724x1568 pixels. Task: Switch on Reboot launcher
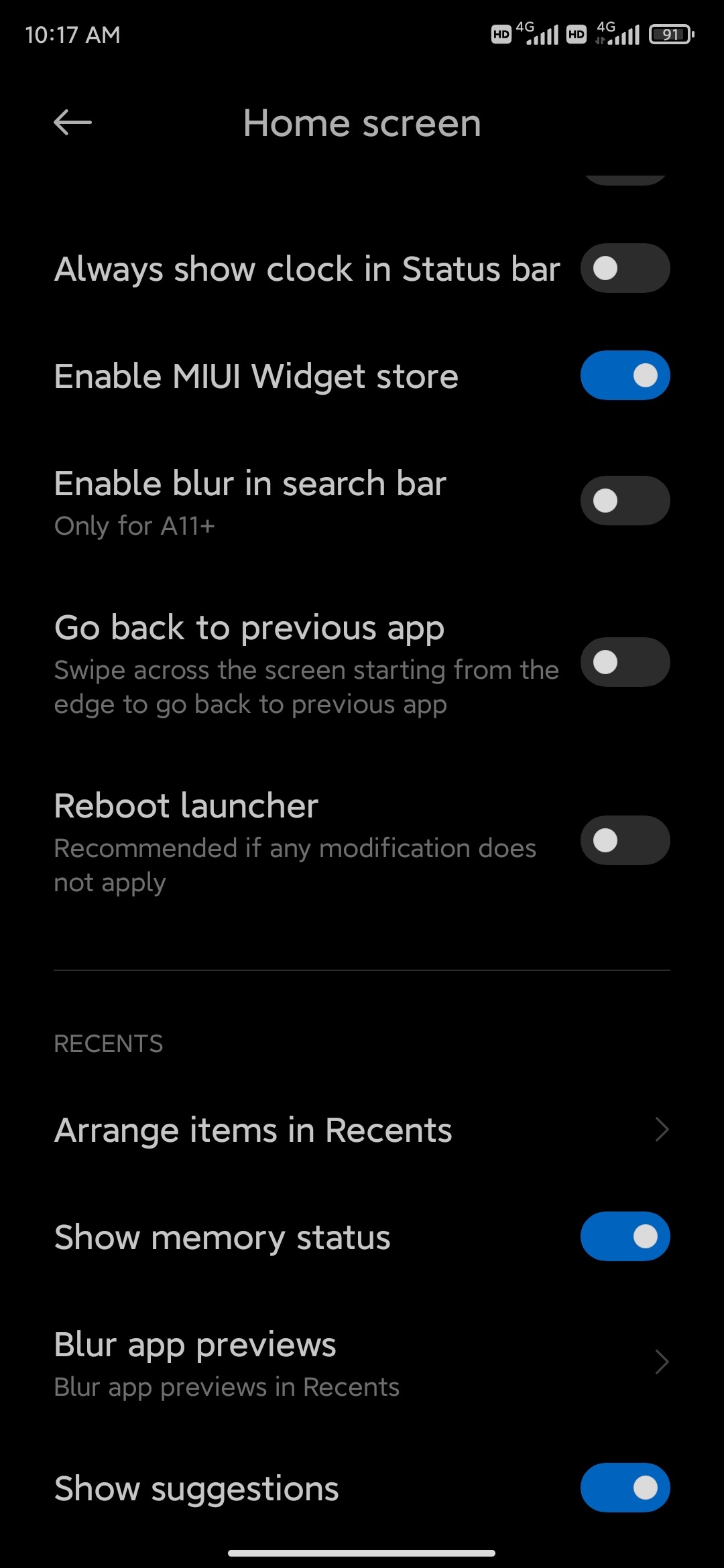click(x=625, y=840)
